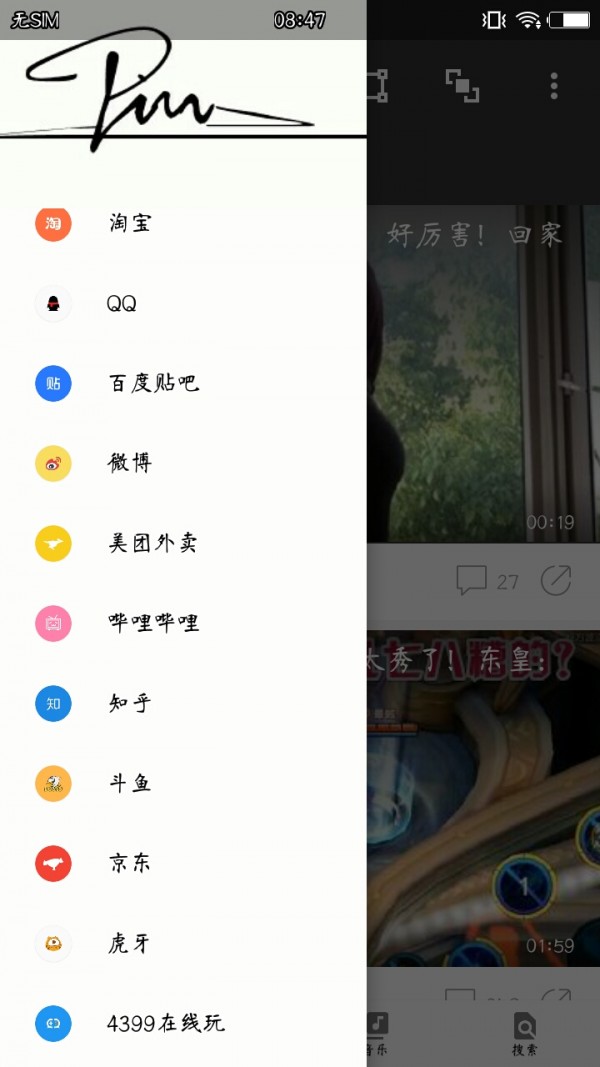The width and height of the screenshot is (600, 1067).
Task: Open 哔哩哔哩 from the drawer
Action: 153,623
